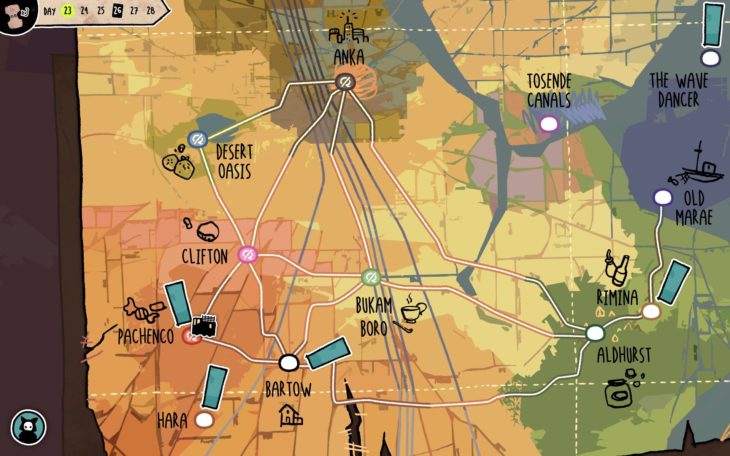This screenshot has height=456, width=730.
Task: Select the Old Marae node
Action: tap(662, 197)
